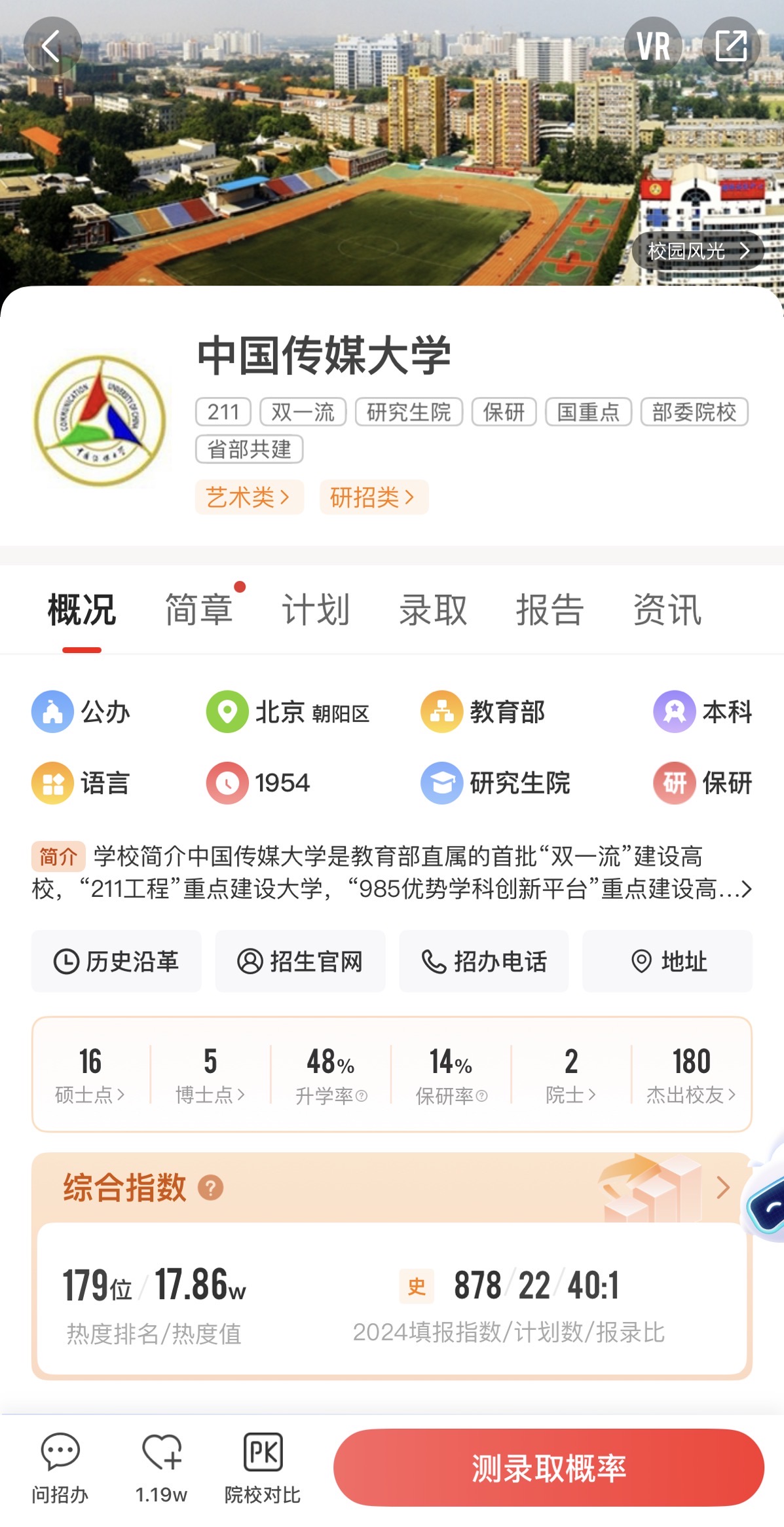Open the 研招类 tag link
The height and width of the screenshot is (1527, 784).
(x=373, y=497)
